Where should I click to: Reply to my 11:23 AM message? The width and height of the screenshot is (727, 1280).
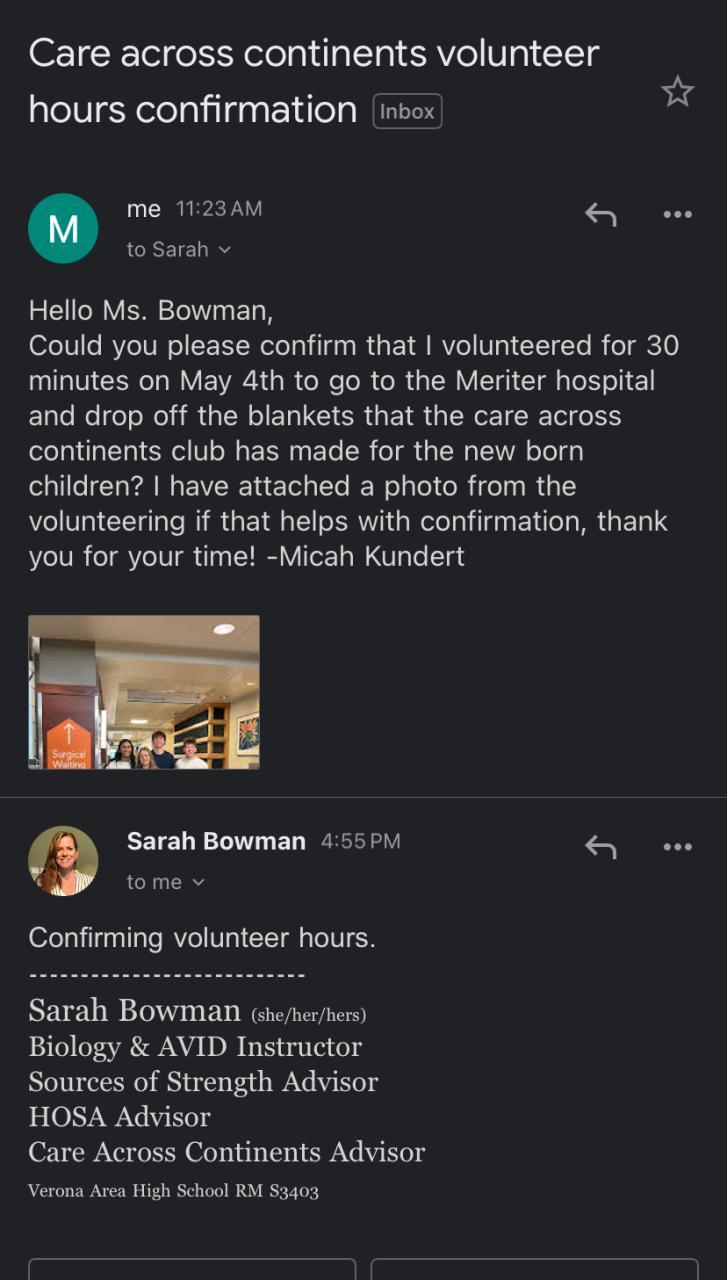click(600, 214)
